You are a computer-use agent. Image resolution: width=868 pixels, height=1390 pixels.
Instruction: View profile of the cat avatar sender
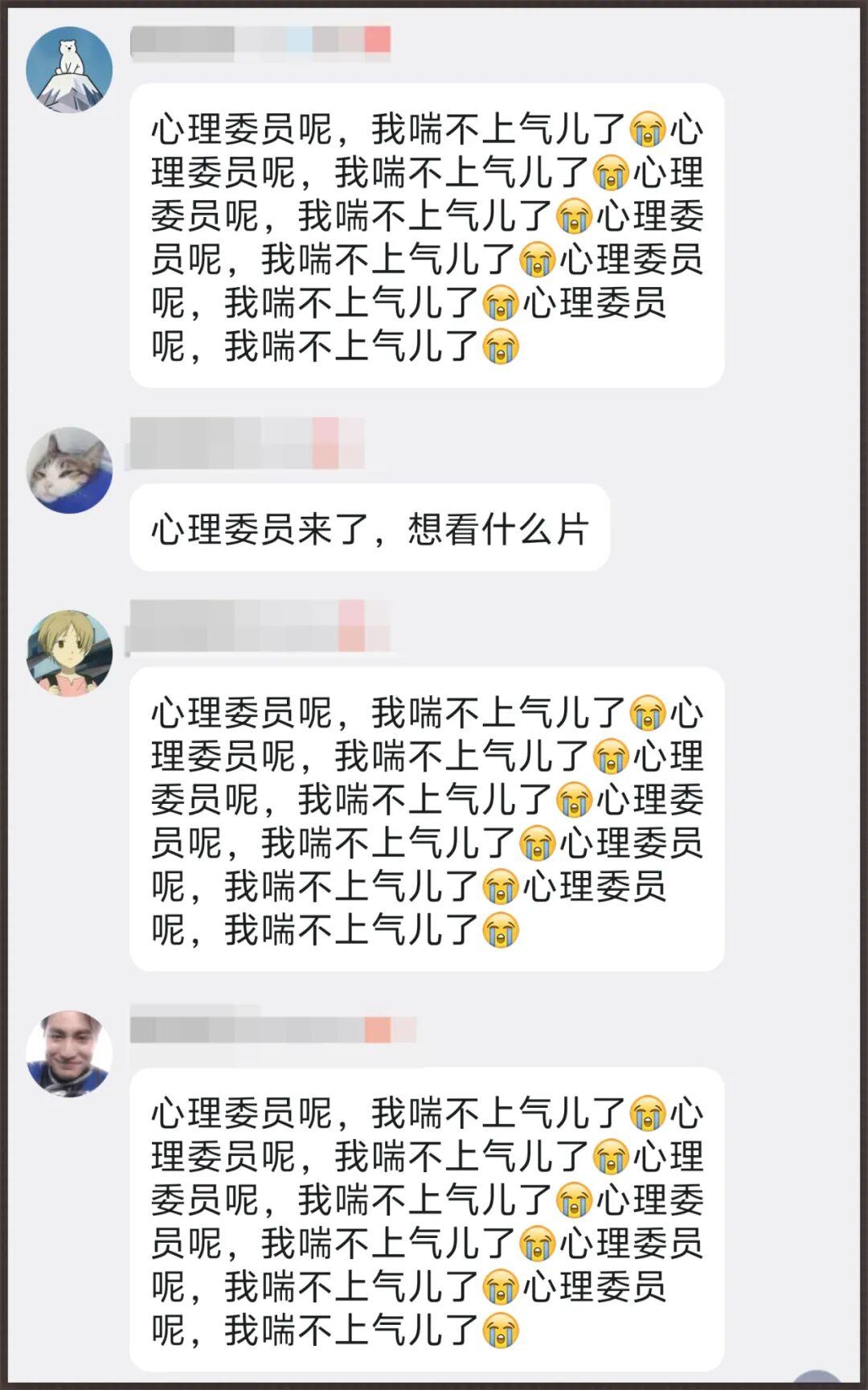(69, 469)
